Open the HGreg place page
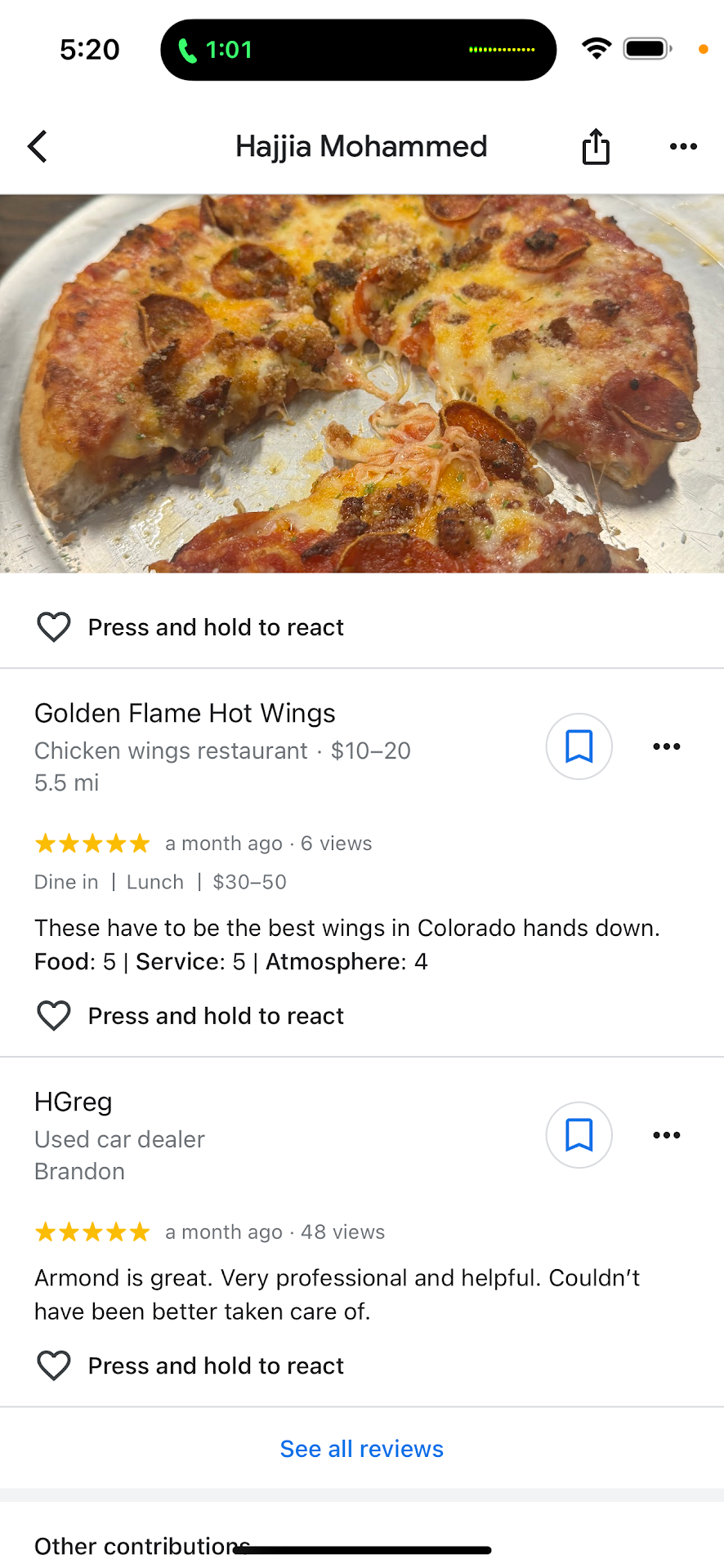Viewport: 724px width, 1568px height. pyautogui.click(x=74, y=1102)
